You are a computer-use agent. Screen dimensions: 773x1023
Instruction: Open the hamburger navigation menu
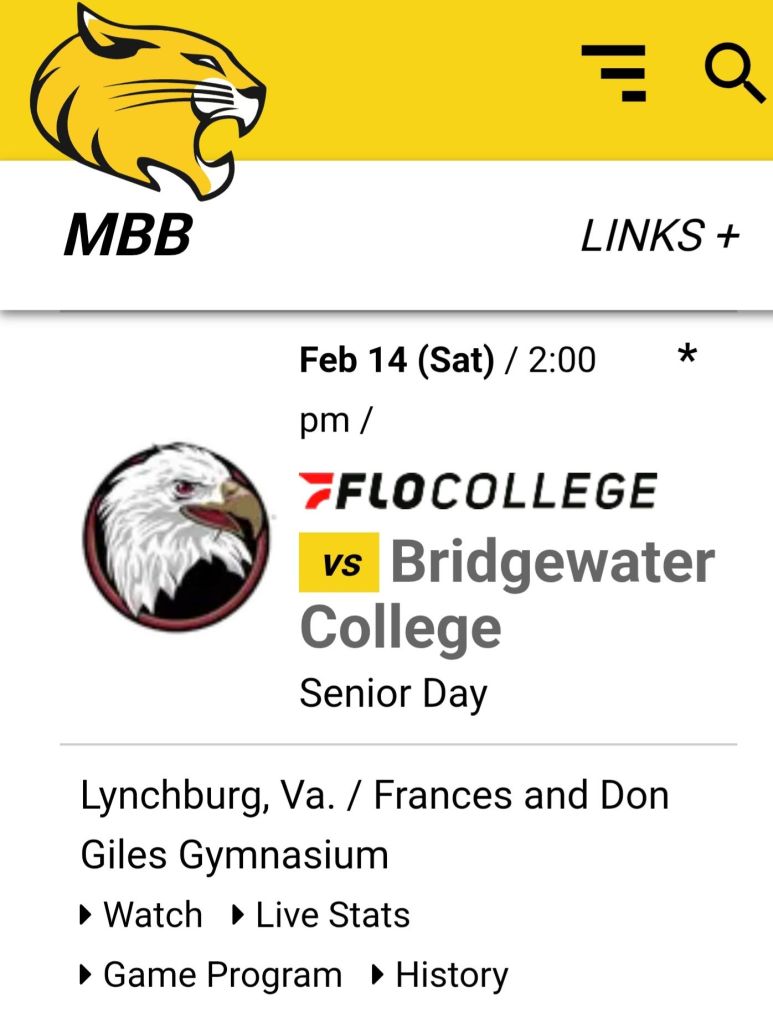click(614, 72)
